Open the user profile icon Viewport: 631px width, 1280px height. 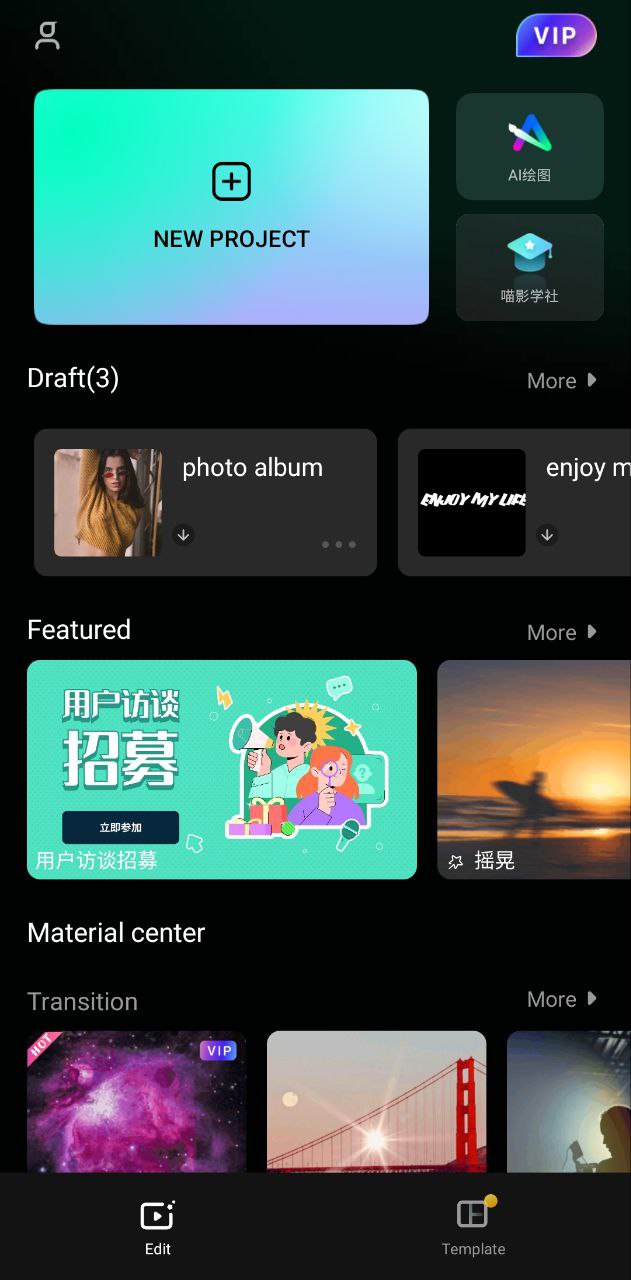click(x=47, y=37)
